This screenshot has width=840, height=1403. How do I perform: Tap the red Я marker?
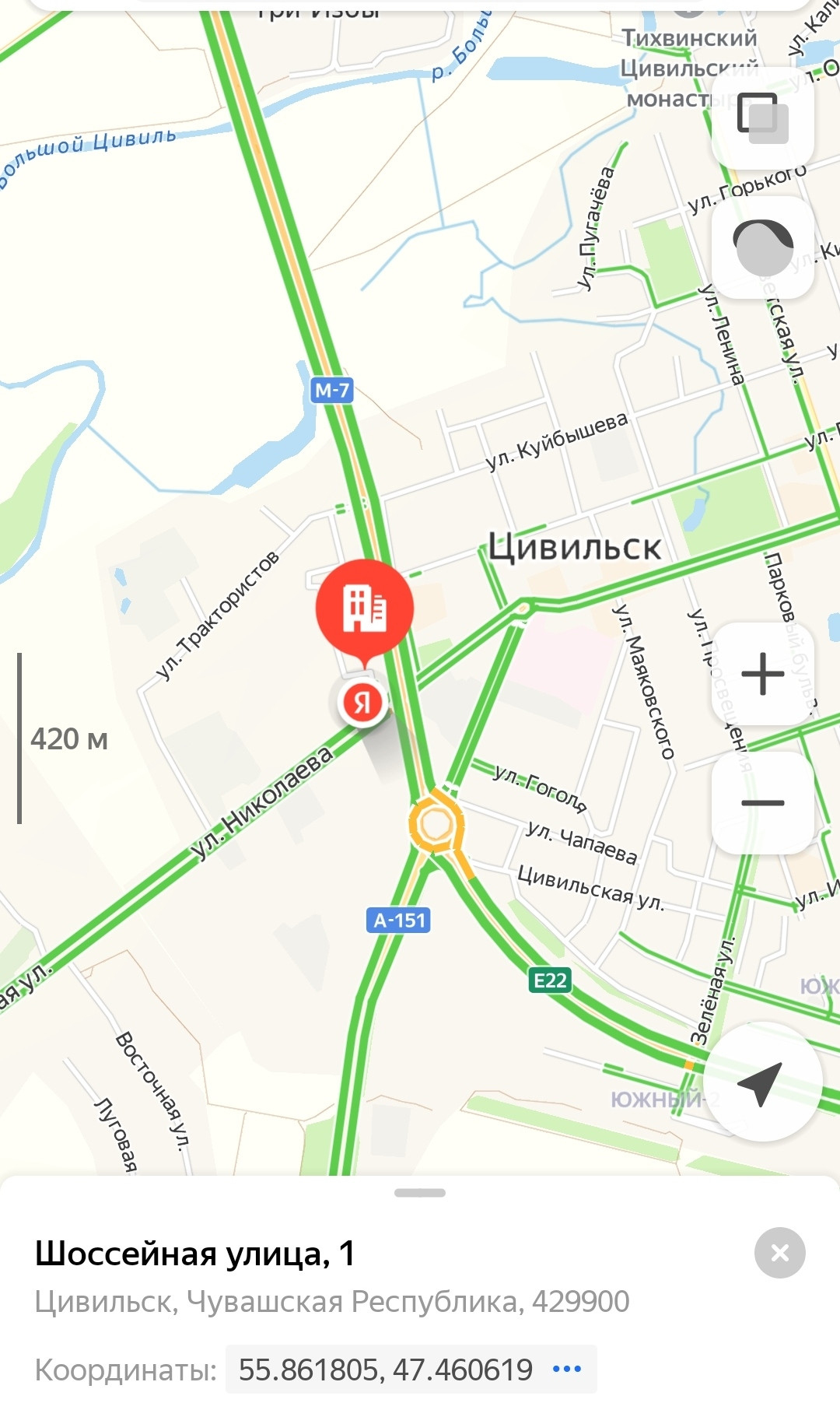pyautogui.click(x=362, y=703)
